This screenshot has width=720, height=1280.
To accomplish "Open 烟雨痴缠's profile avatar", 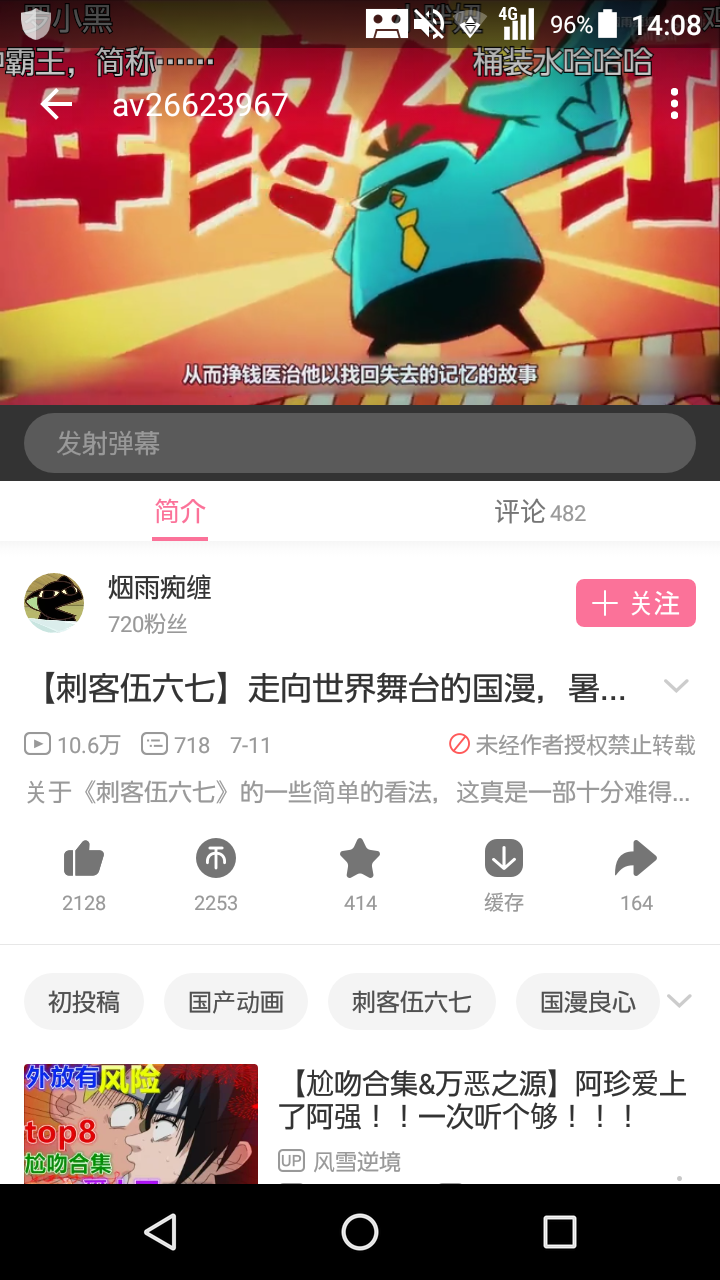I will point(54,603).
